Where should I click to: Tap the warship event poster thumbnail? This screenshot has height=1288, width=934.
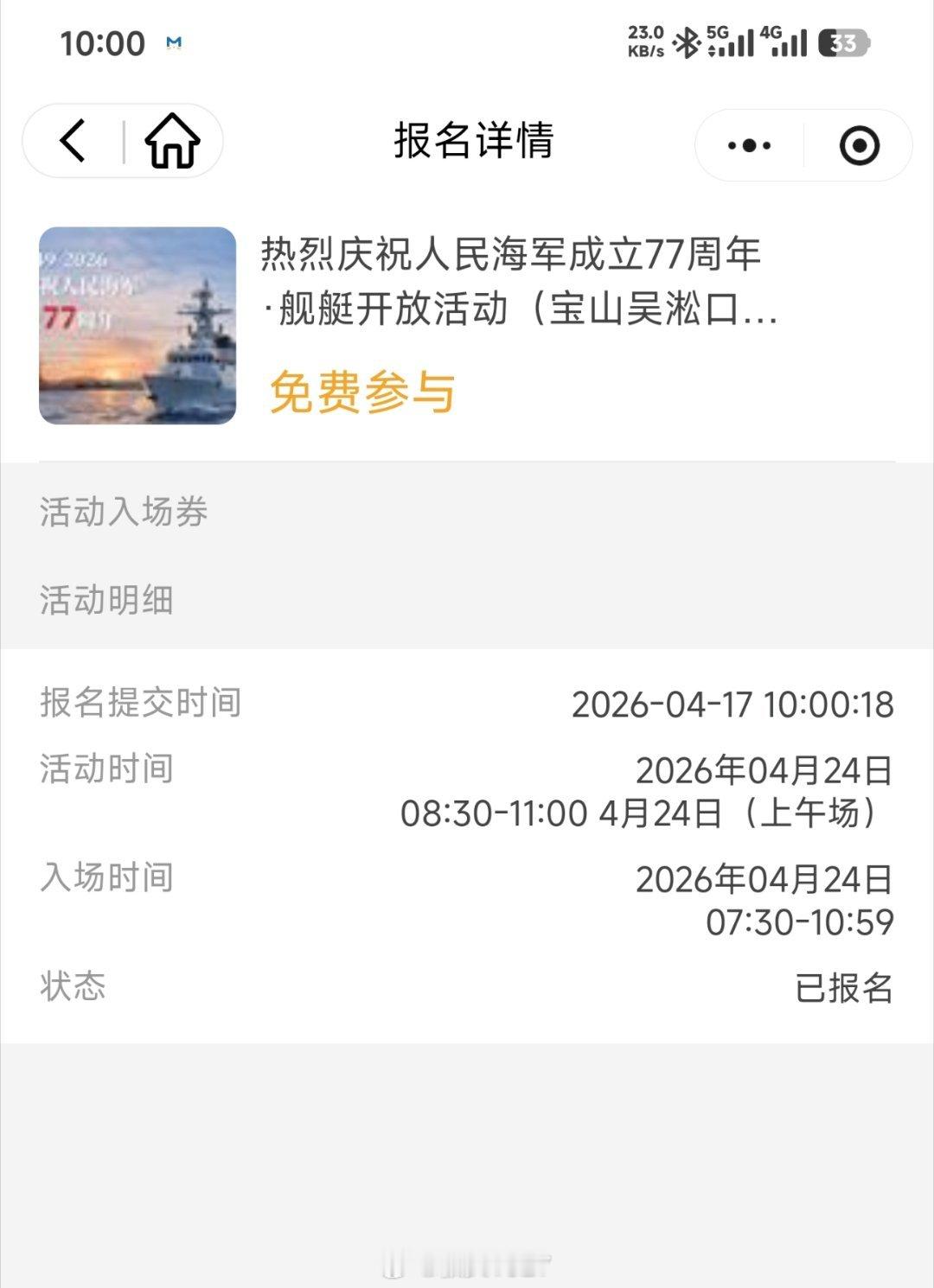click(137, 325)
